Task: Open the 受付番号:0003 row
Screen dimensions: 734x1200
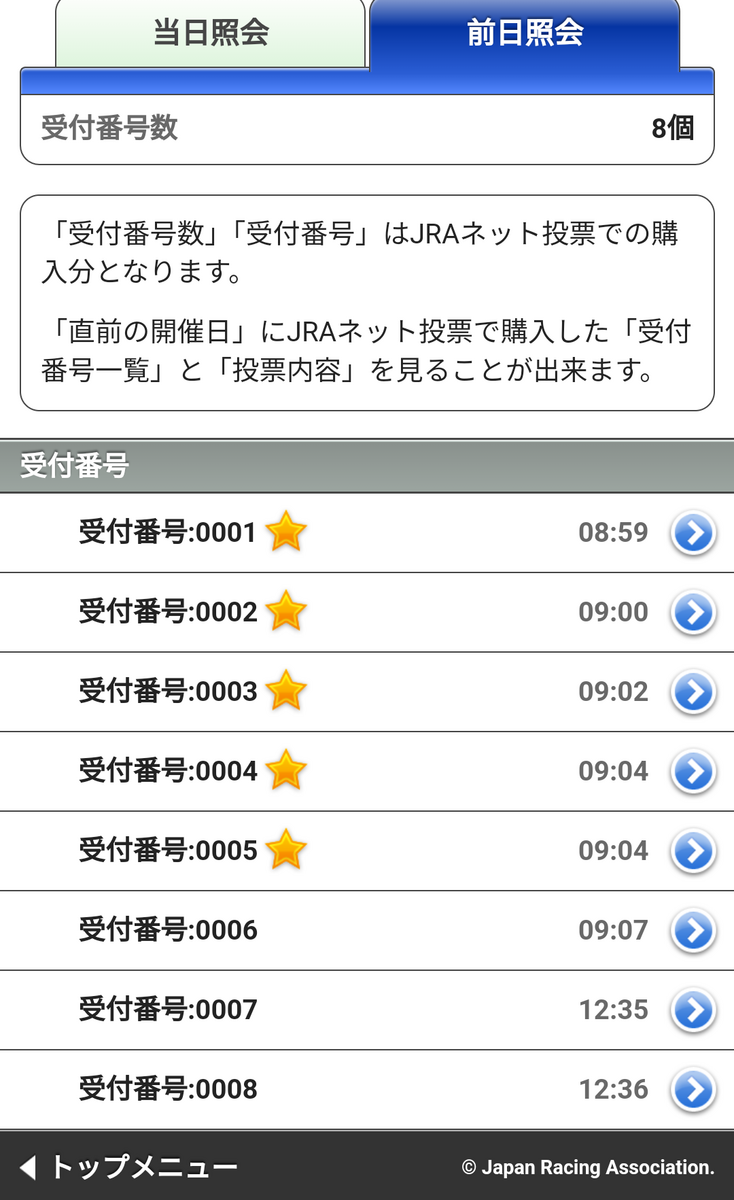Action: [367, 692]
